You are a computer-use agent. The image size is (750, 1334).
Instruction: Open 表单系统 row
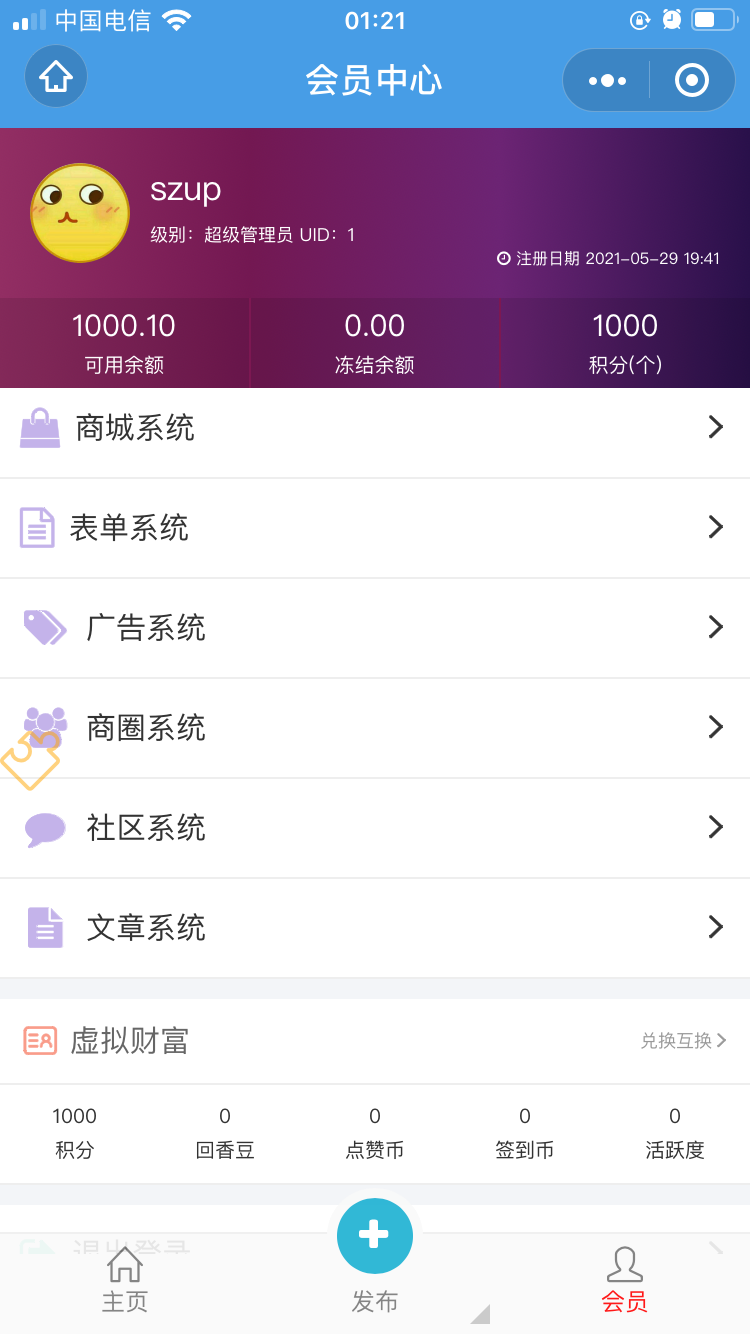click(375, 528)
